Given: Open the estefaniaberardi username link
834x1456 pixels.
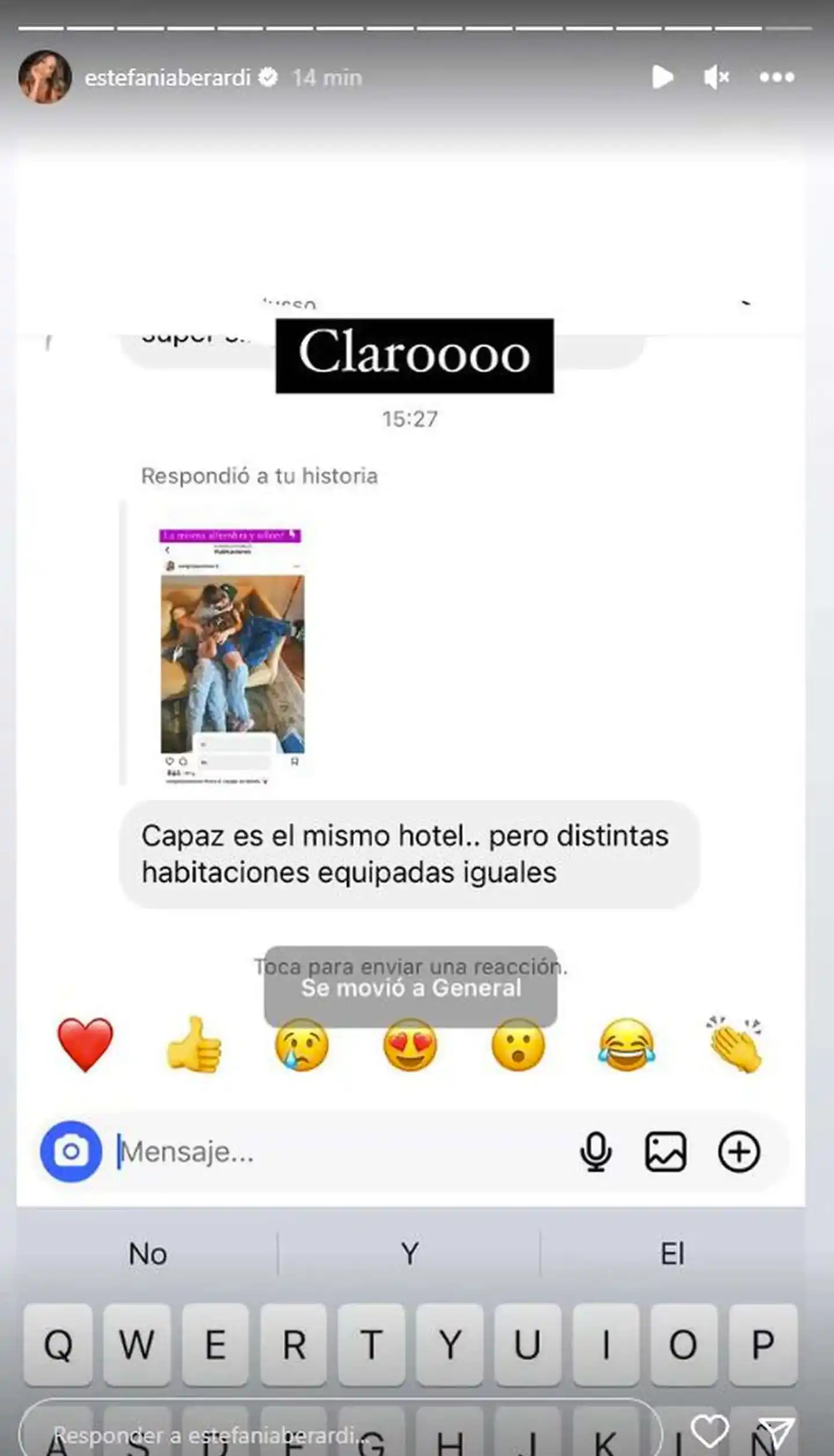Looking at the screenshot, I should tap(167, 78).
